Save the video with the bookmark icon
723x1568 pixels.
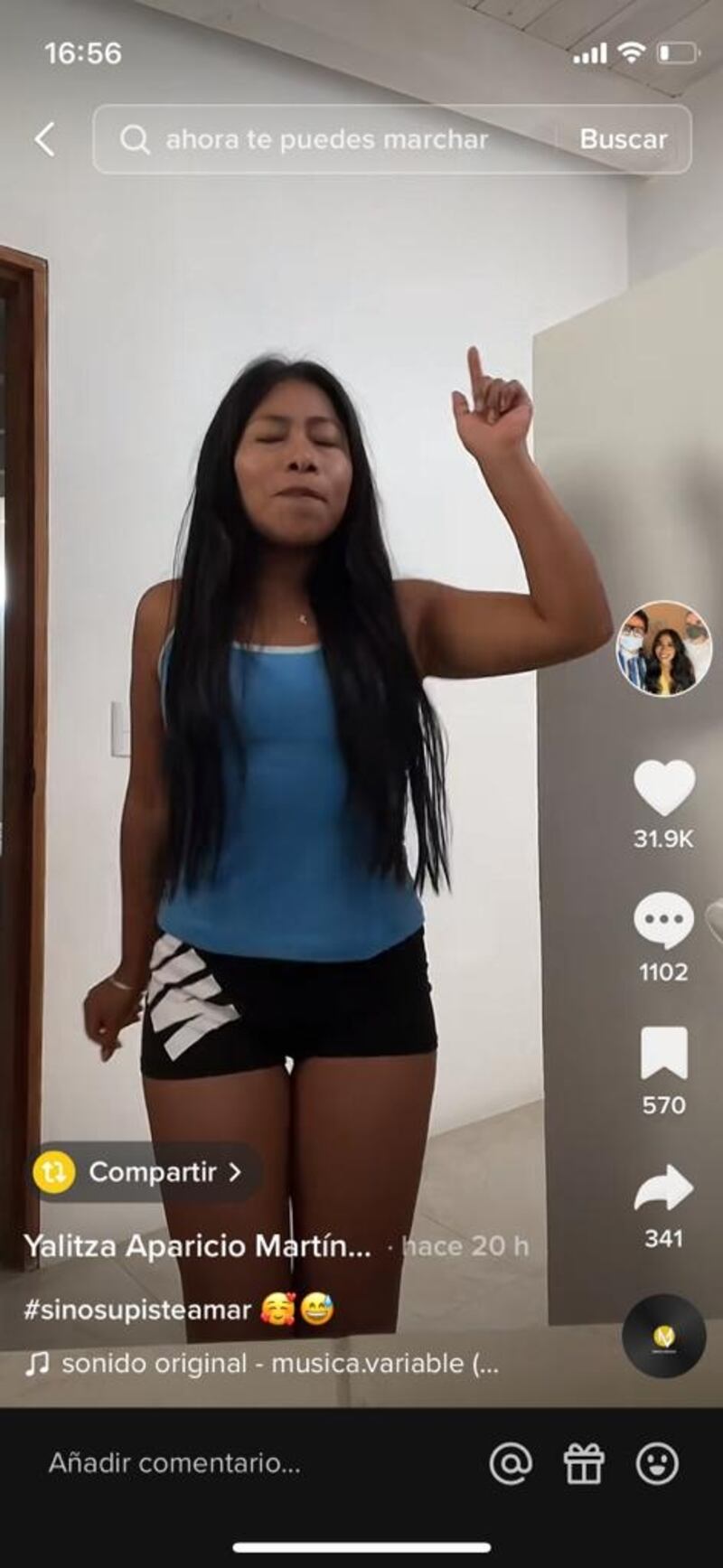point(664,1054)
